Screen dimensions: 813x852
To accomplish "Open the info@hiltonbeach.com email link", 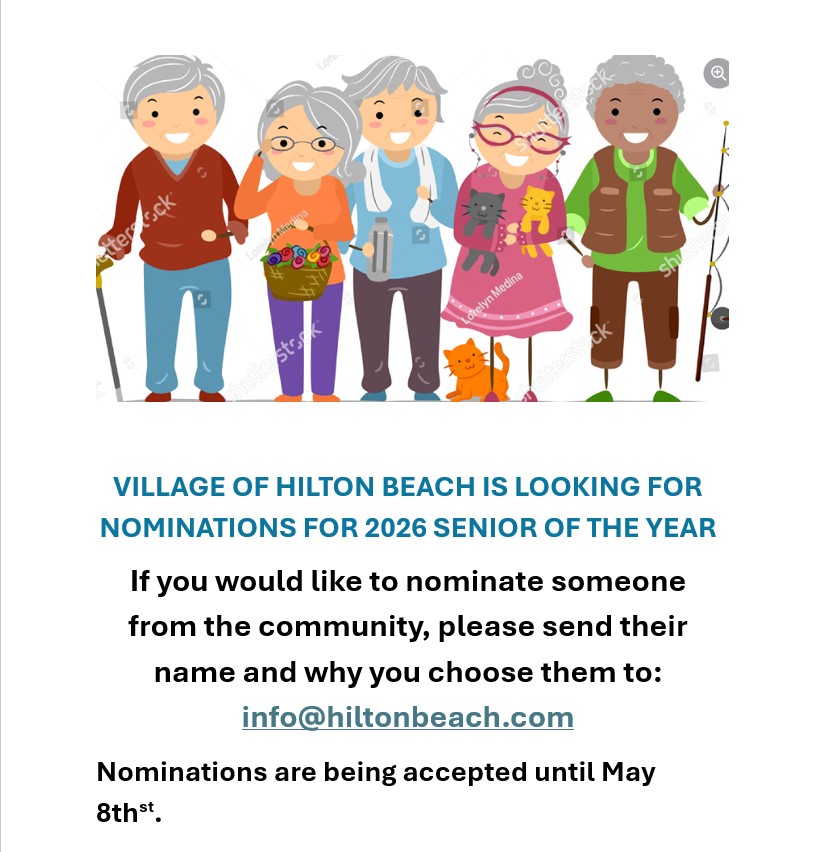I will (x=407, y=717).
